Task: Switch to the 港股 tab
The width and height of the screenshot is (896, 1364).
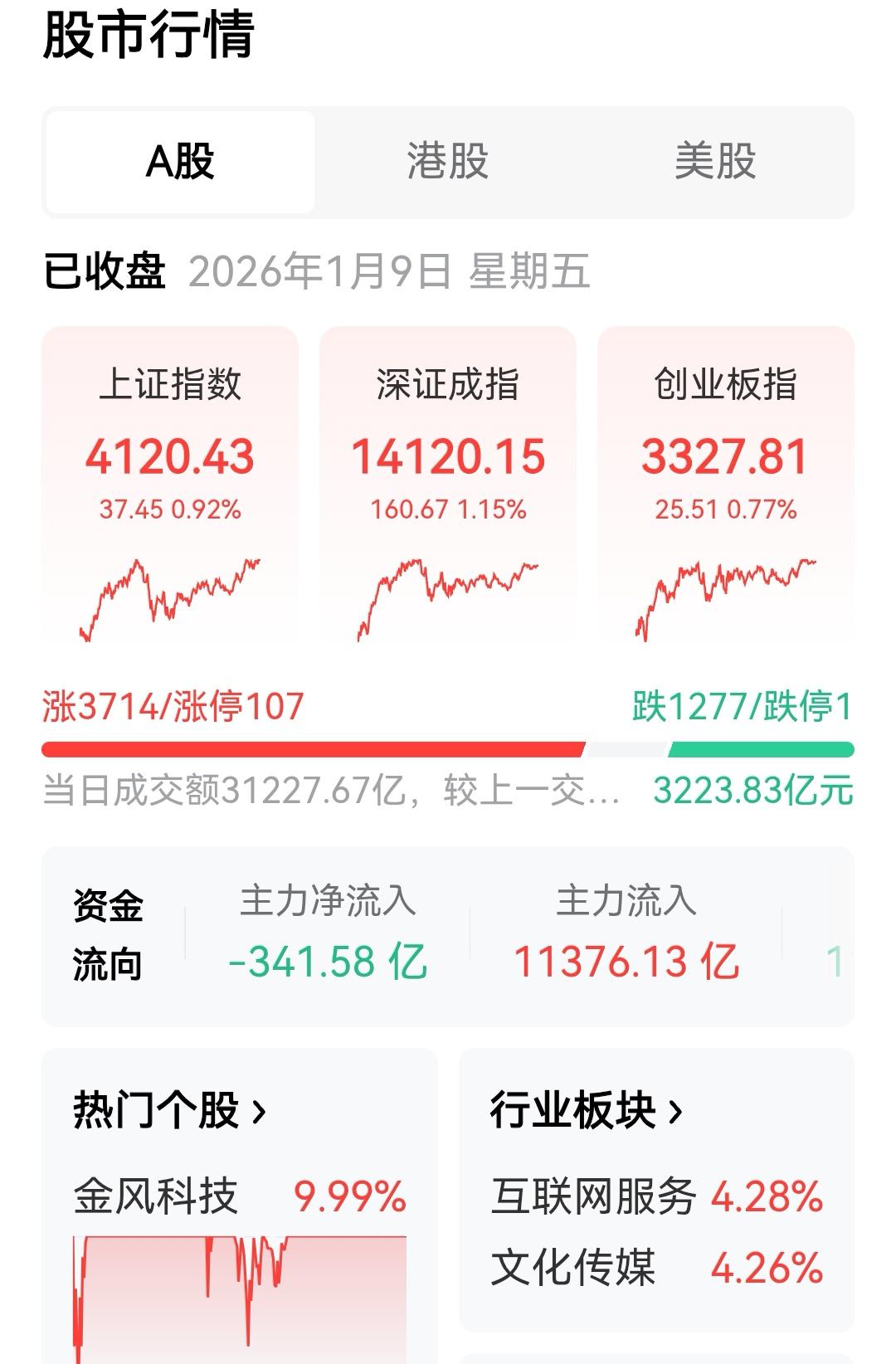Action: click(x=448, y=163)
